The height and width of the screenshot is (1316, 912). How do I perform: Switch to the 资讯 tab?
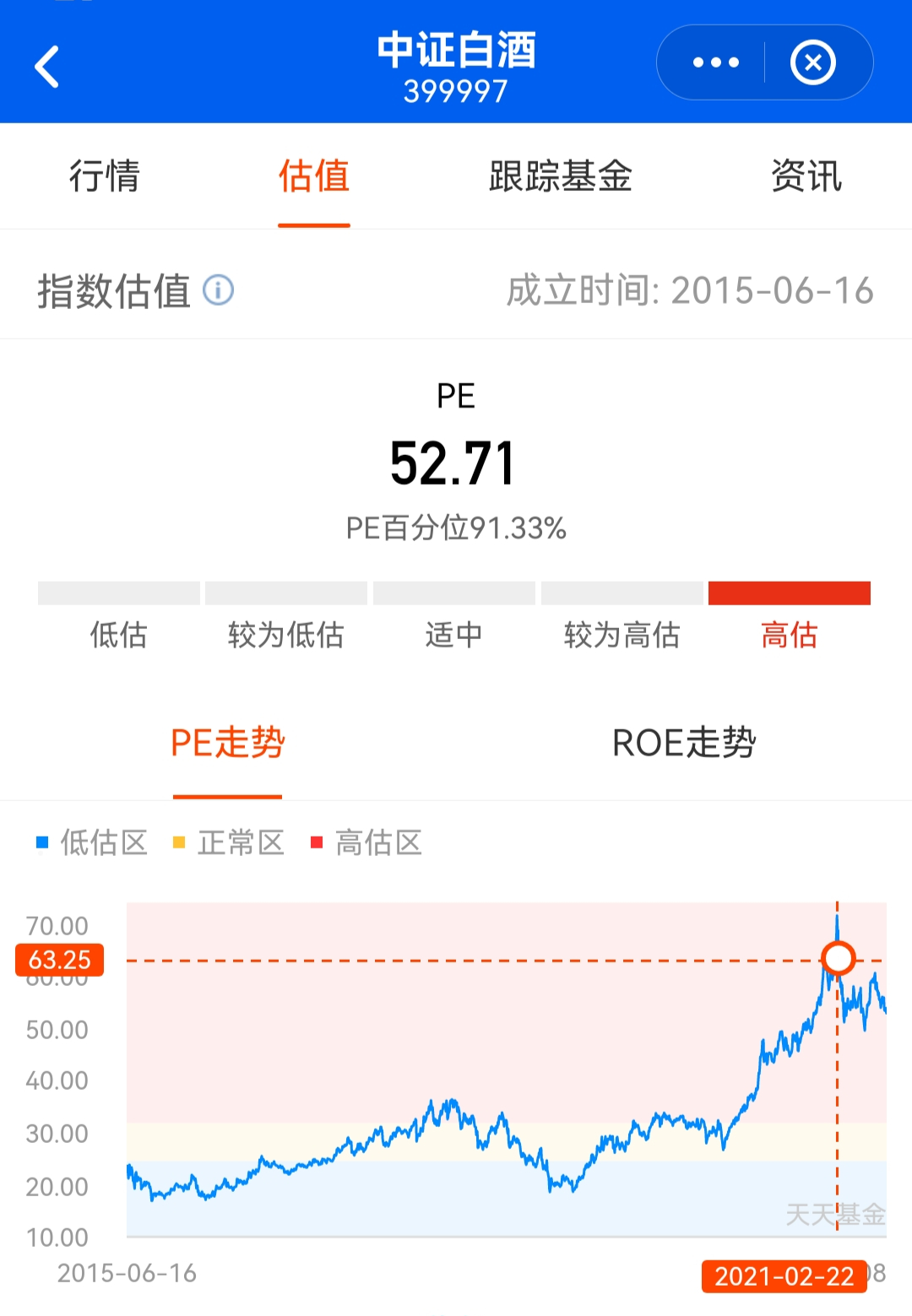pos(806,176)
